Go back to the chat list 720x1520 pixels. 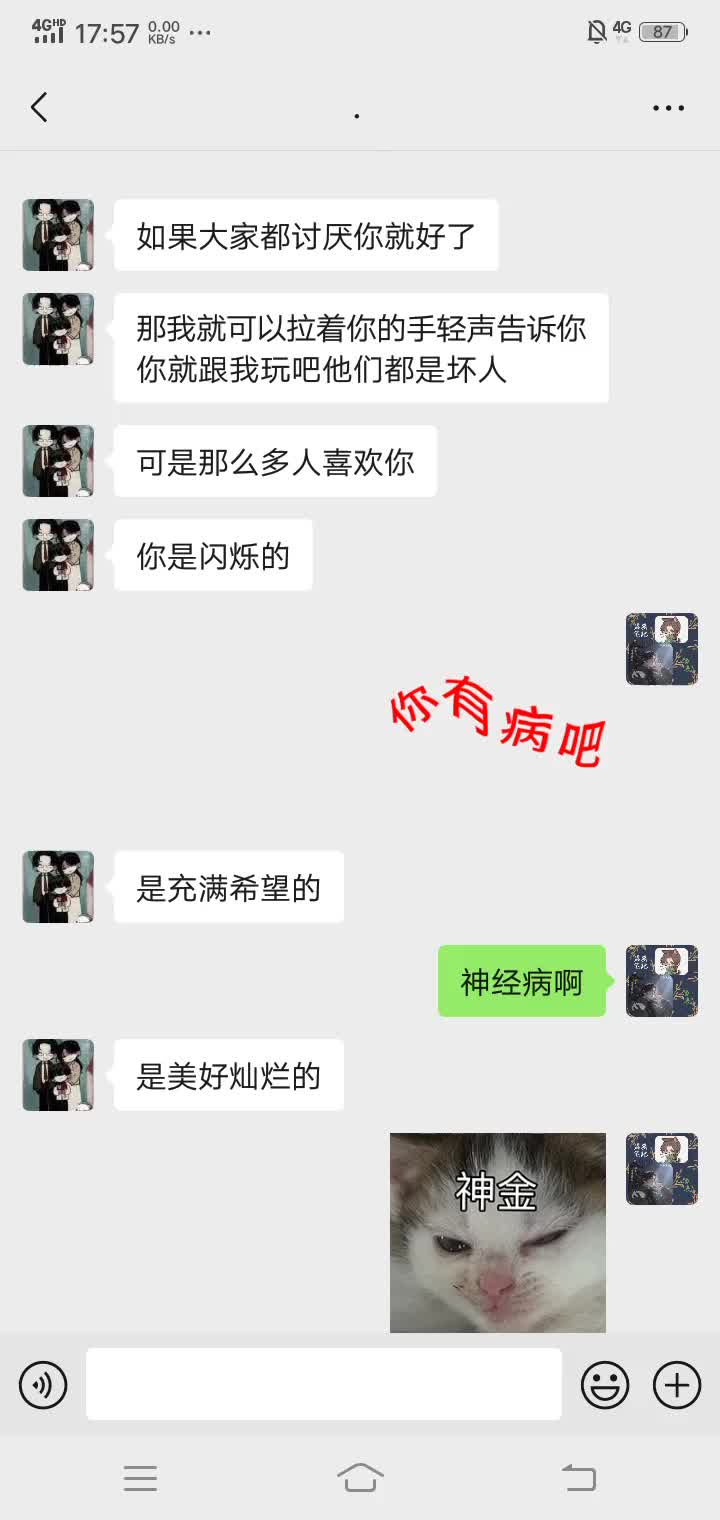[39, 107]
